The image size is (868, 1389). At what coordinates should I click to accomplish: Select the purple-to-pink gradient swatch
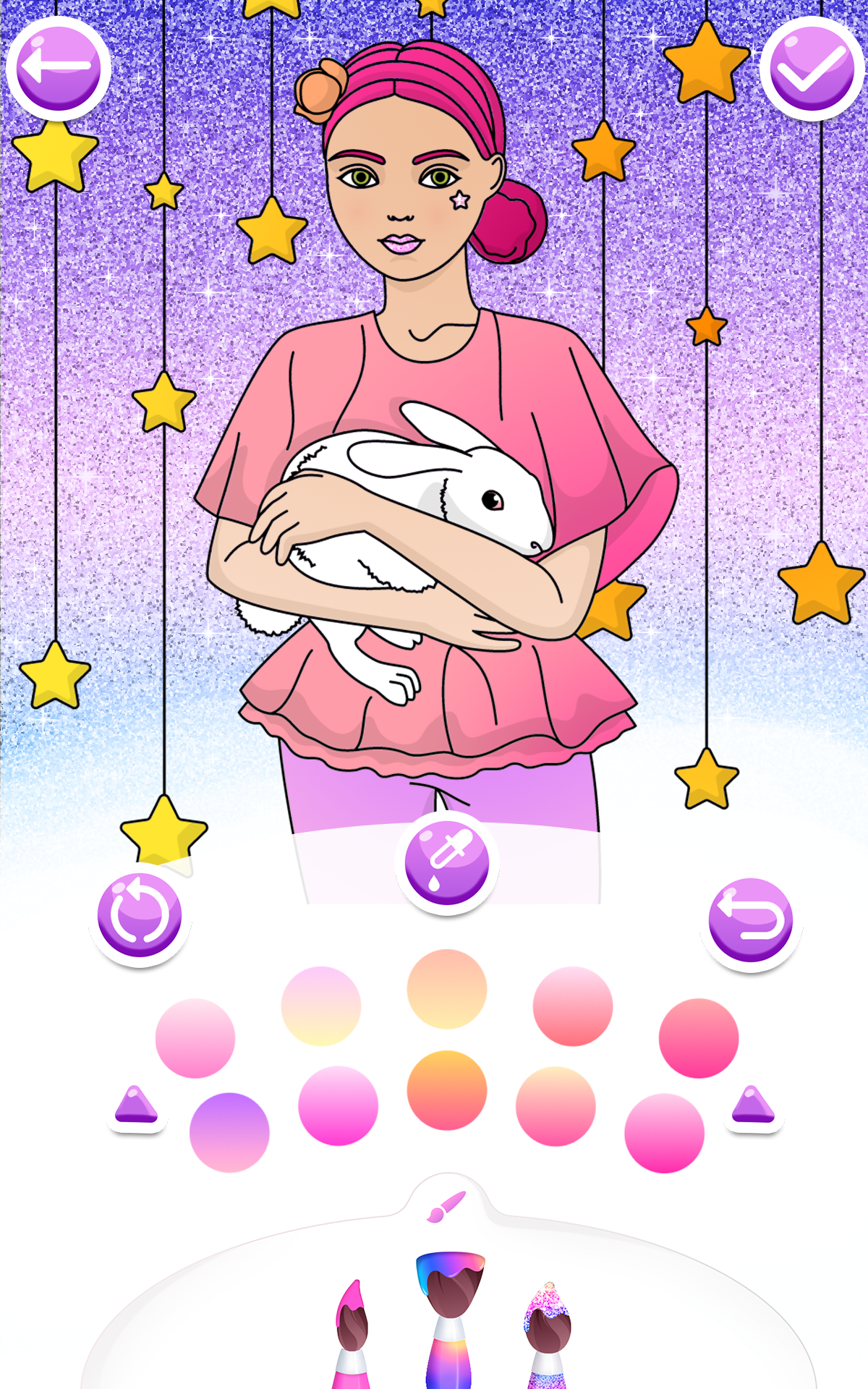point(229,1132)
